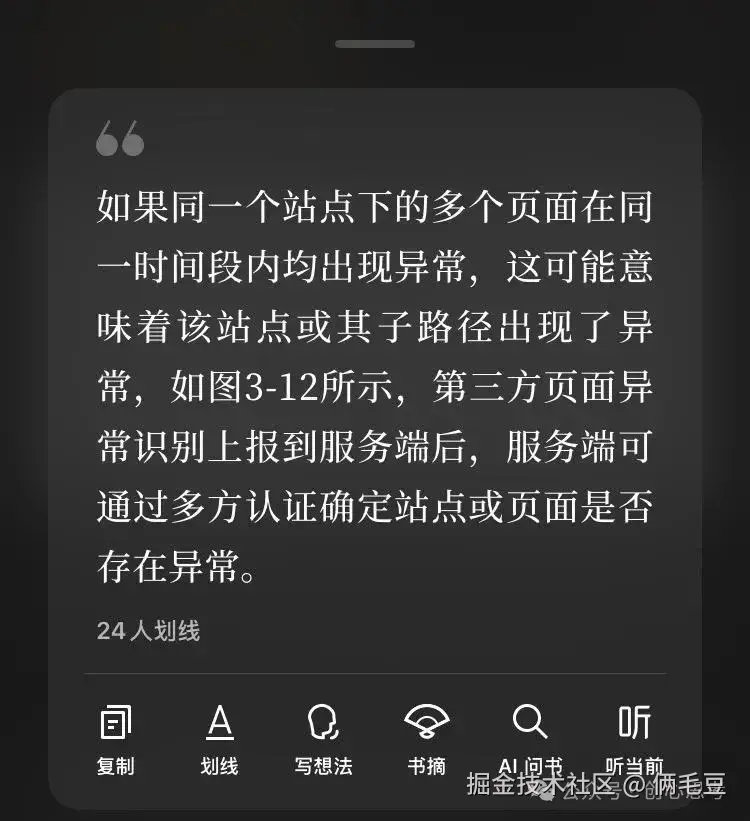750x821 pixels.
Task: Select the 复制 (copy) icon
Action: [115, 722]
